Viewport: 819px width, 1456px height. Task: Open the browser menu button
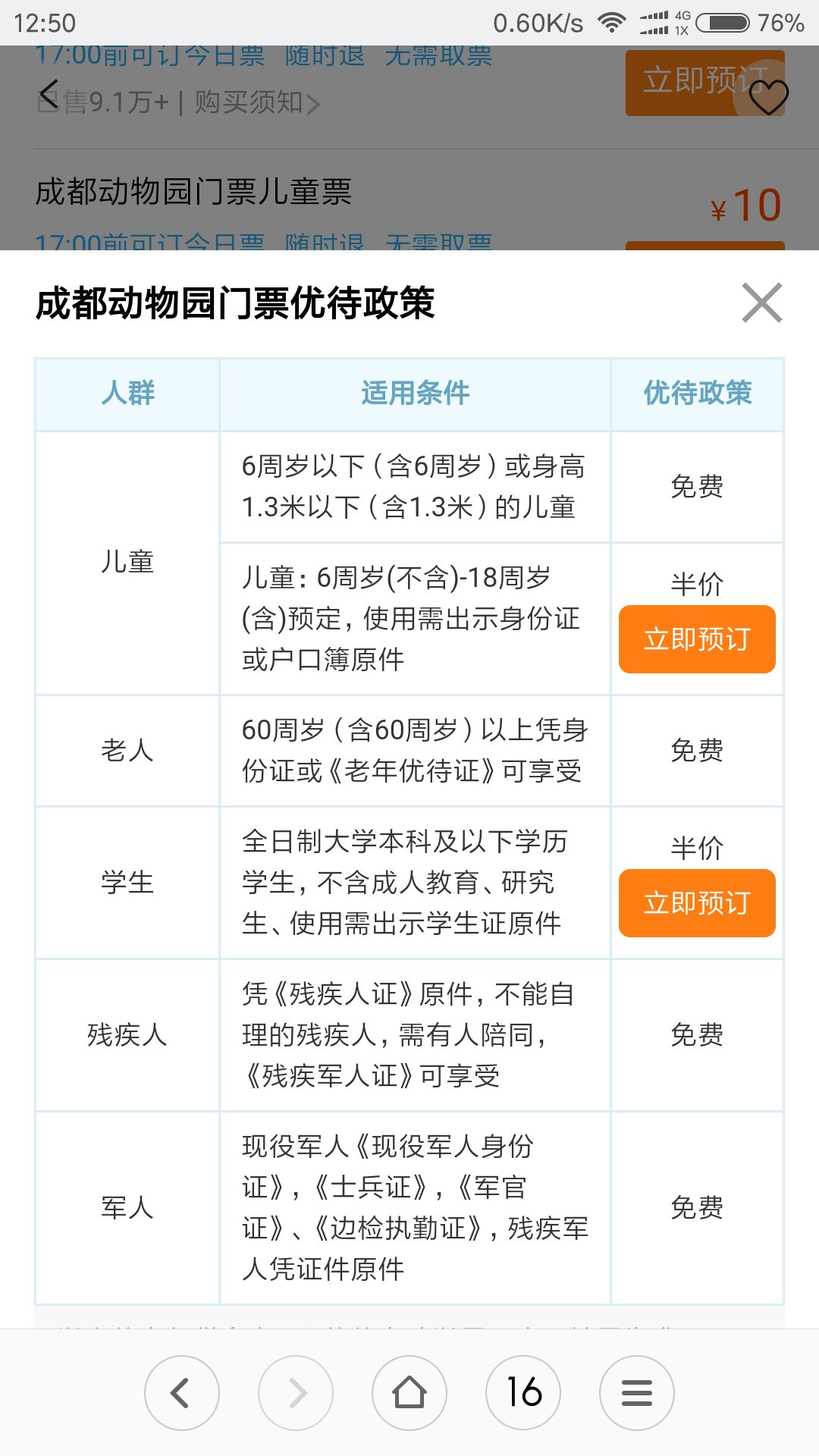pyautogui.click(x=637, y=1393)
